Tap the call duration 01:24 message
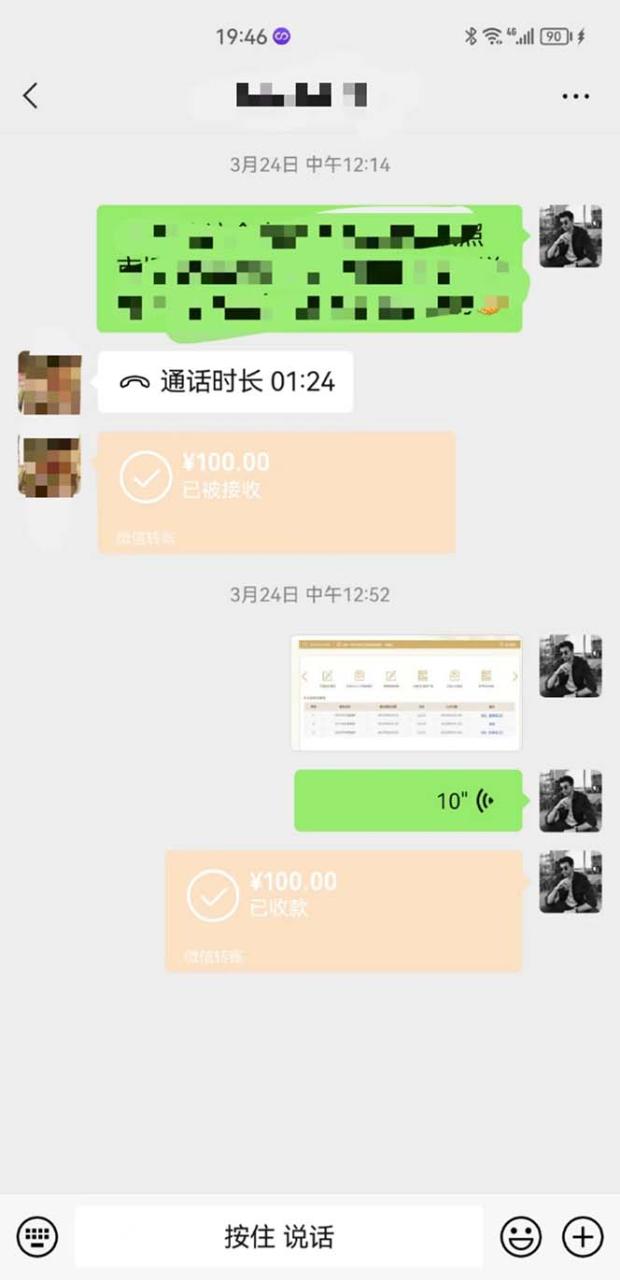The width and height of the screenshot is (620, 1280). (226, 381)
